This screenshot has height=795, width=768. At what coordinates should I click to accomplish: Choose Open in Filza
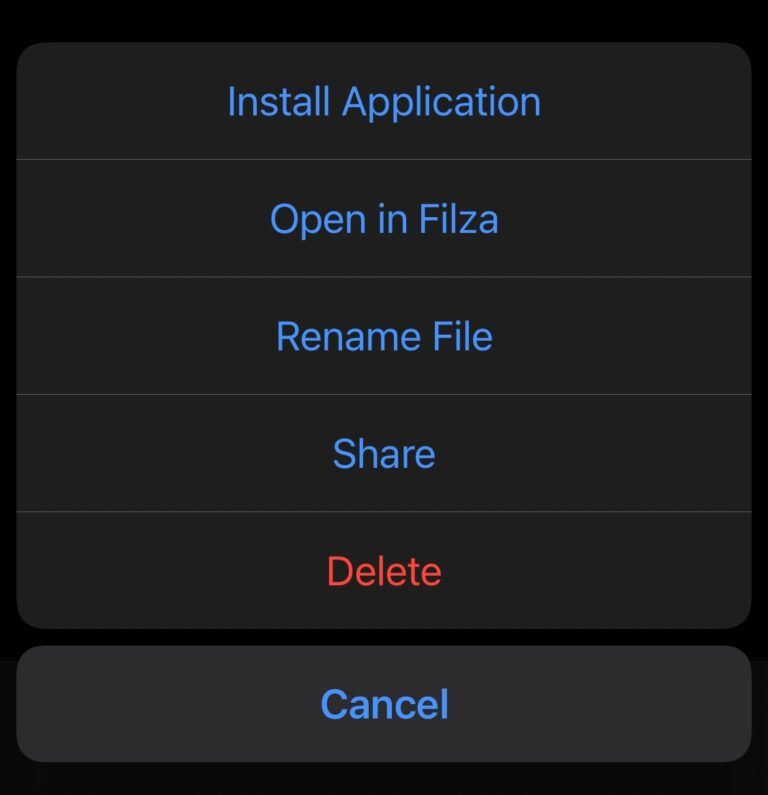[x=384, y=219]
